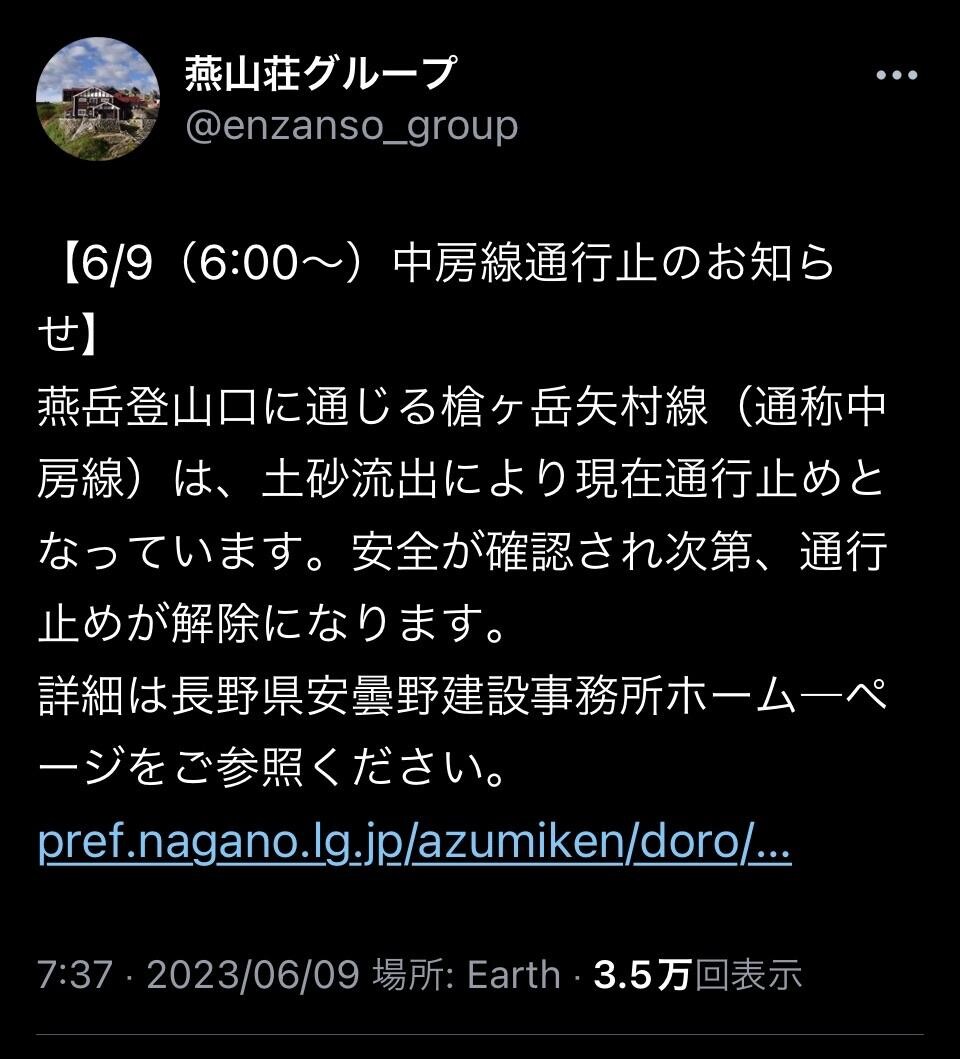
Task: Click the display name 燕山荘グループ
Action: pos(316,72)
